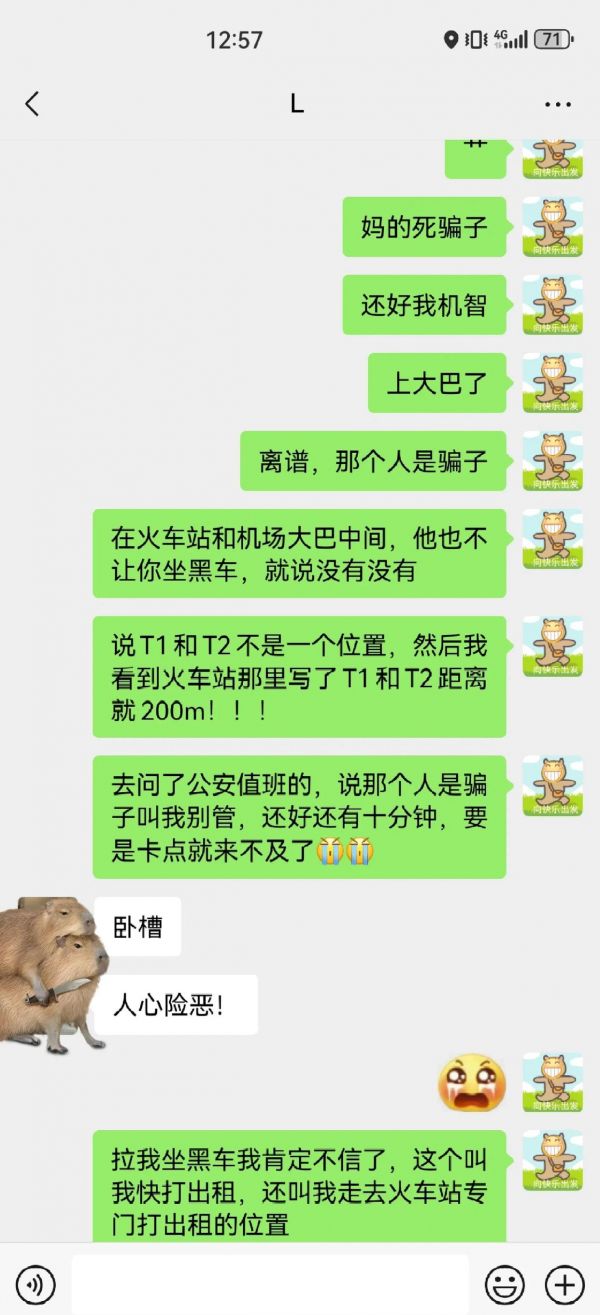The image size is (600, 1315).
Task: Go back to the chat list
Action: (x=32, y=104)
